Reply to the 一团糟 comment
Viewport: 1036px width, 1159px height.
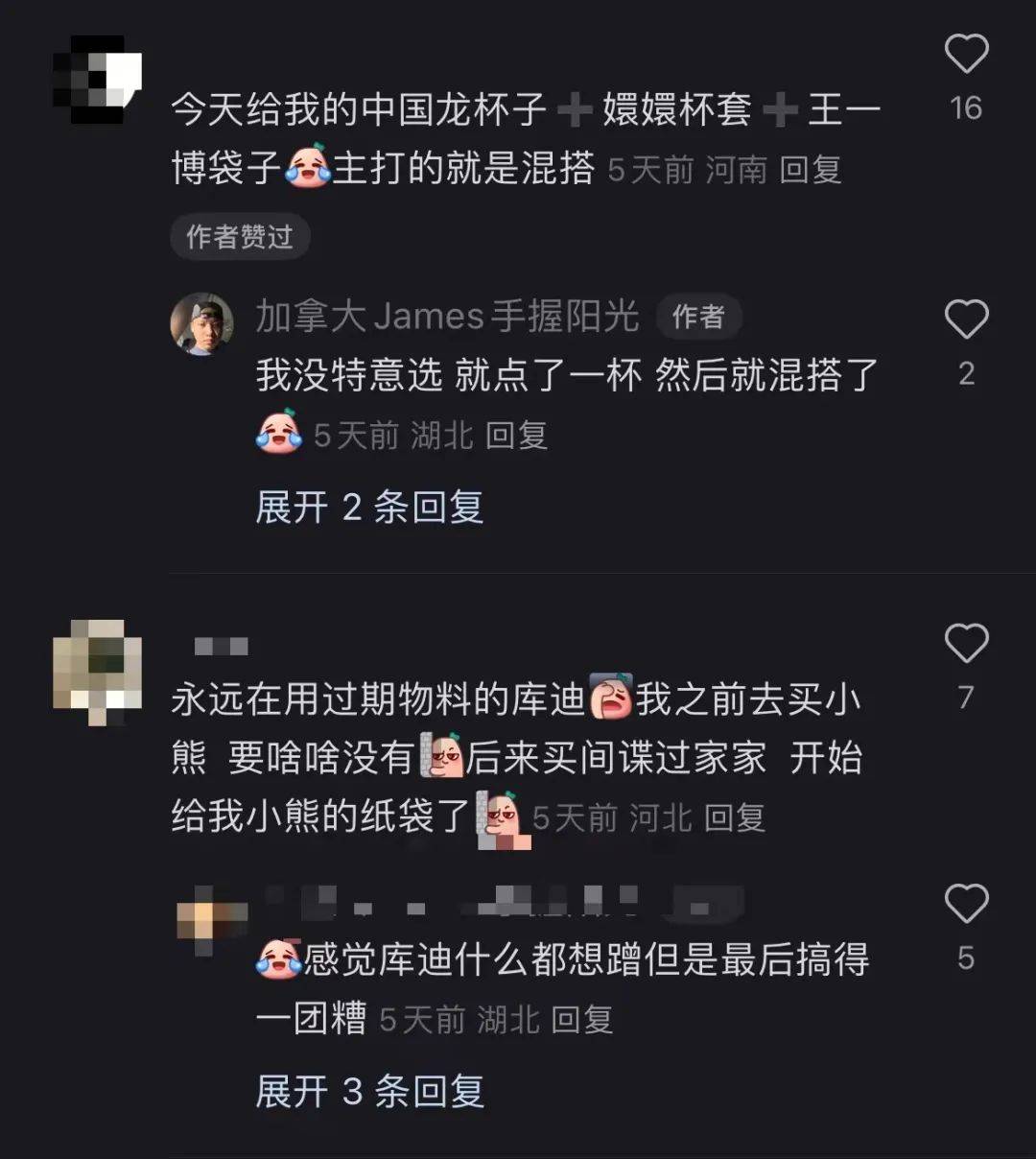(x=582, y=1019)
